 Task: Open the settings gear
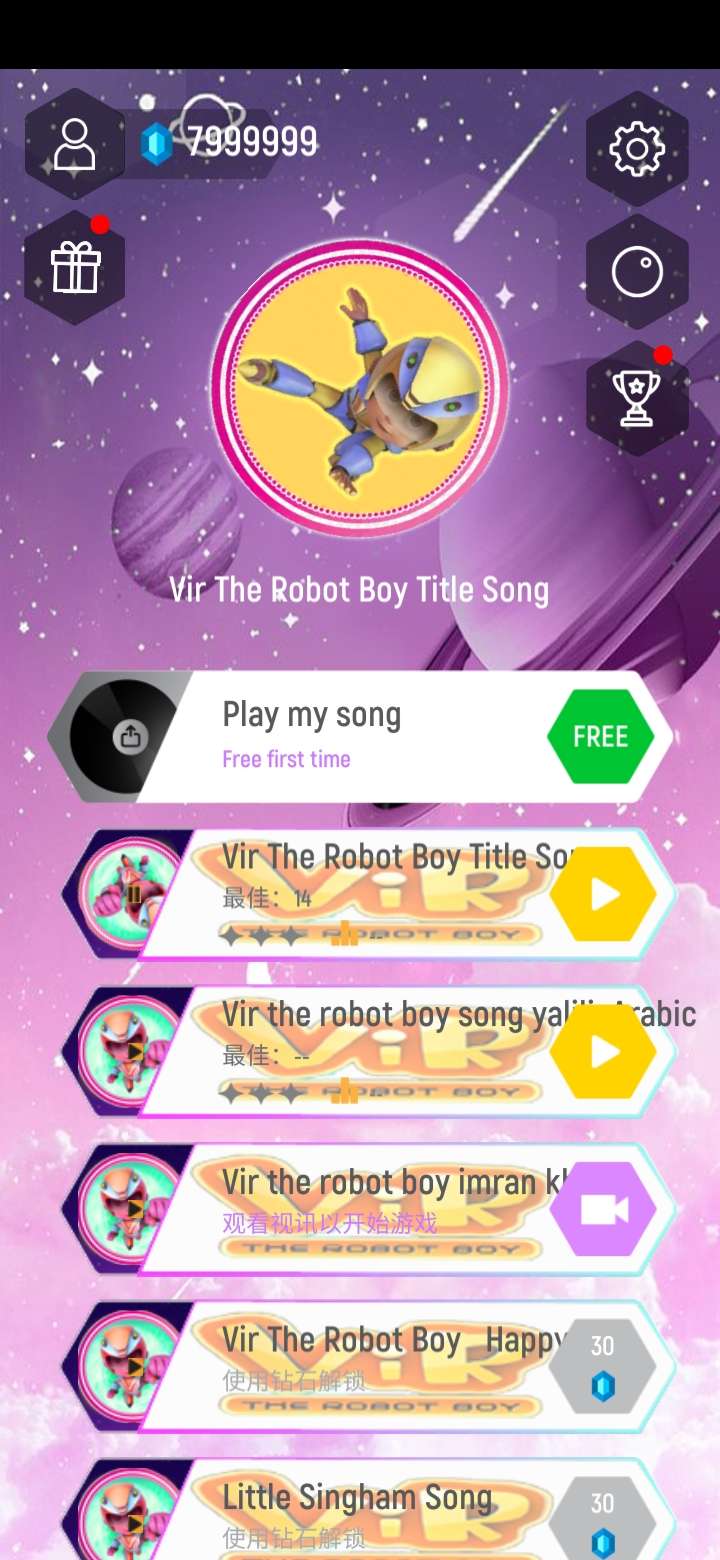click(637, 149)
